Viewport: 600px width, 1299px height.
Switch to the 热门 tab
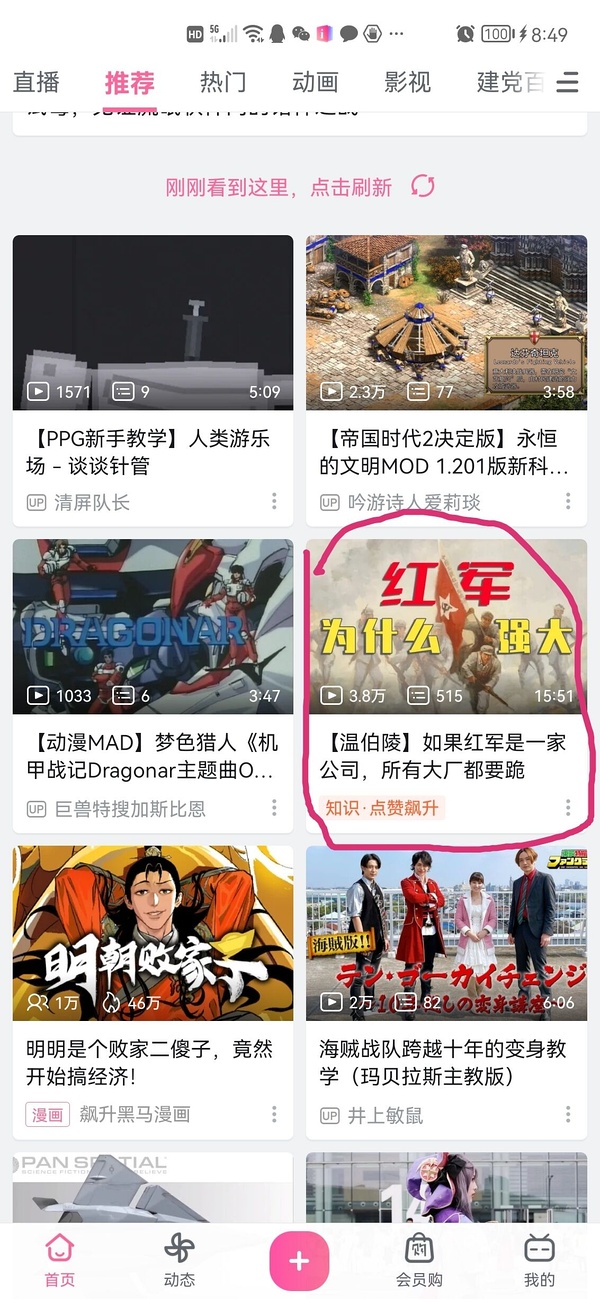point(222,82)
